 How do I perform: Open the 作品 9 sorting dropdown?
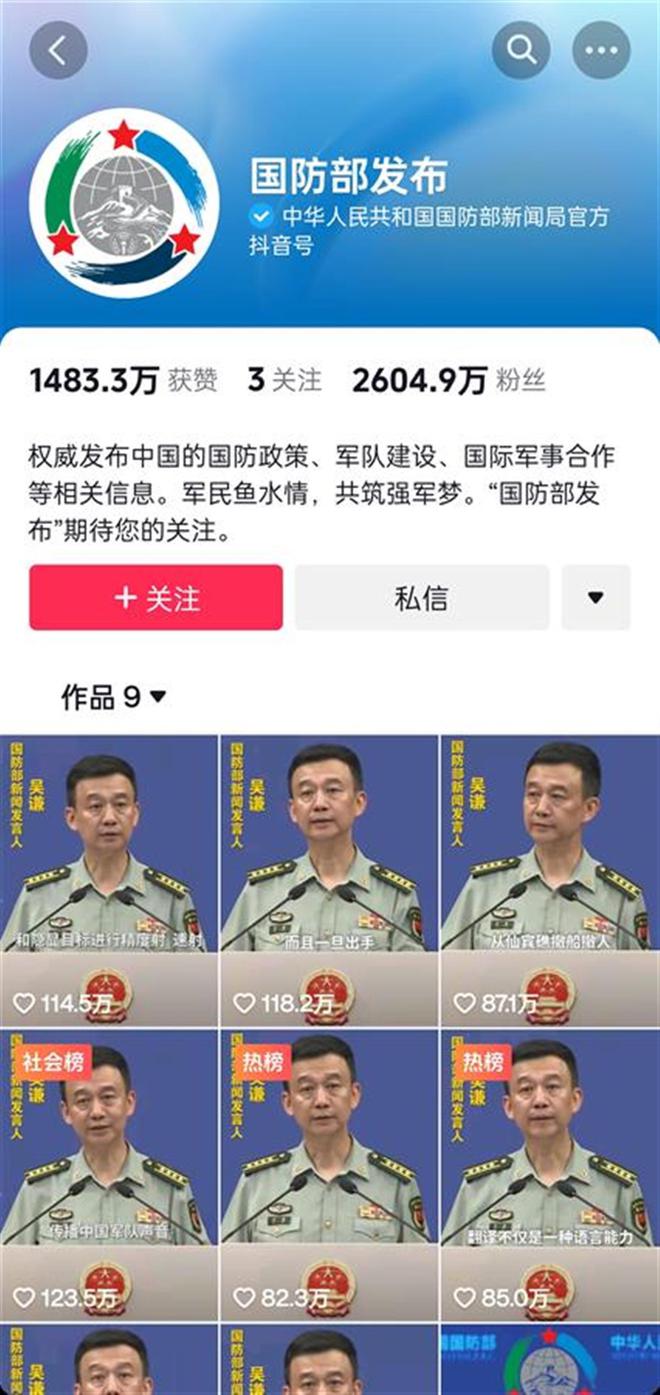113,697
